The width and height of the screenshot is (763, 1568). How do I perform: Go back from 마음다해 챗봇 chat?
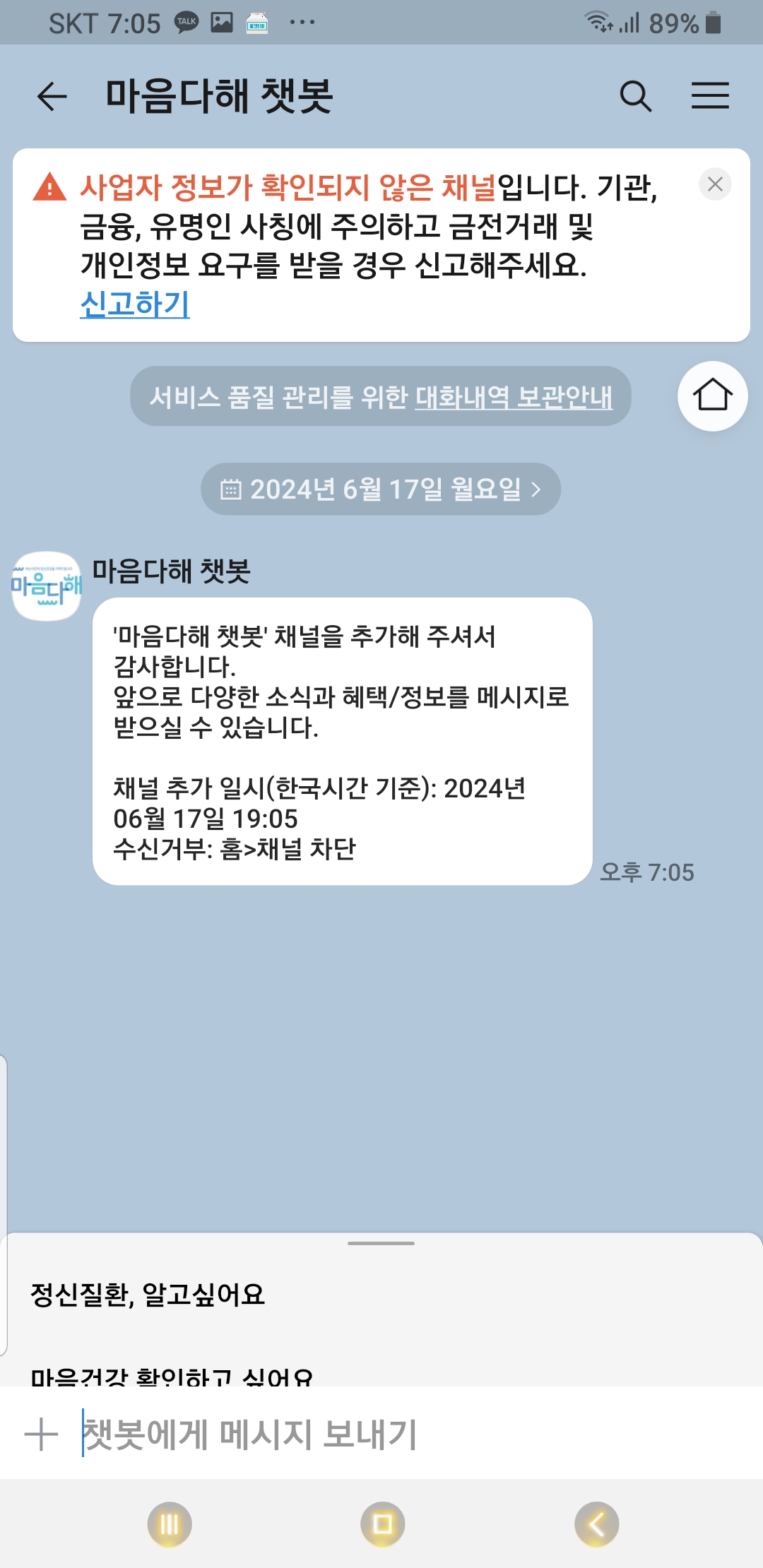click(x=52, y=96)
